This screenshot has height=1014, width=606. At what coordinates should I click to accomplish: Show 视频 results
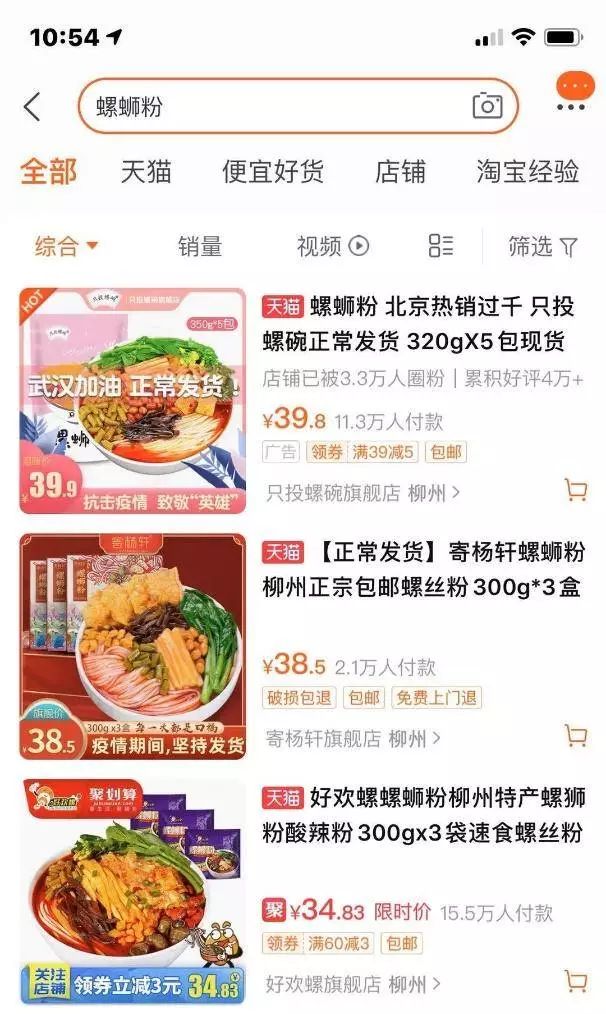pyautogui.click(x=332, y=246)
